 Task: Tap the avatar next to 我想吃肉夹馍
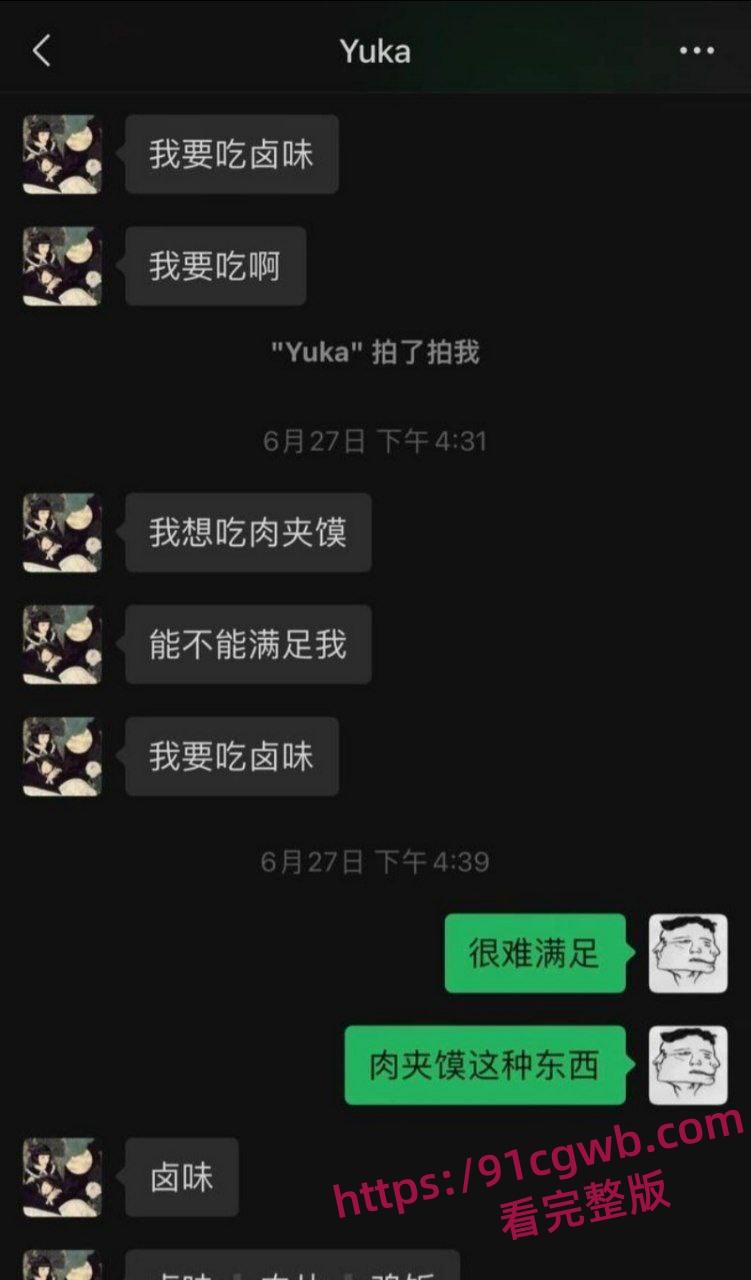pyautogui.click(x=62, y=533)
